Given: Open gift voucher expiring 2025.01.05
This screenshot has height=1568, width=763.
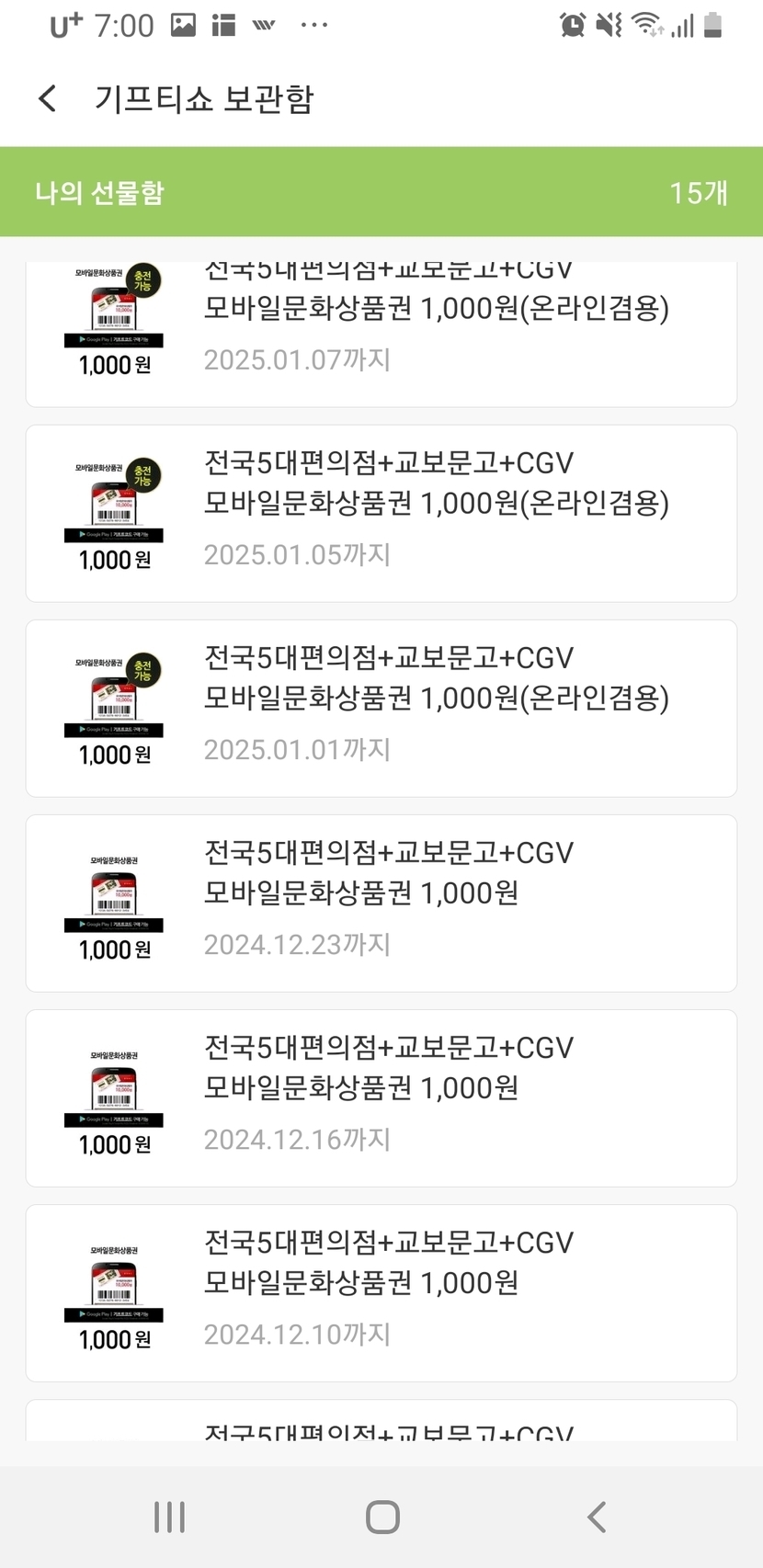Looking at the screenshot, I should click(x=381, y=513).
